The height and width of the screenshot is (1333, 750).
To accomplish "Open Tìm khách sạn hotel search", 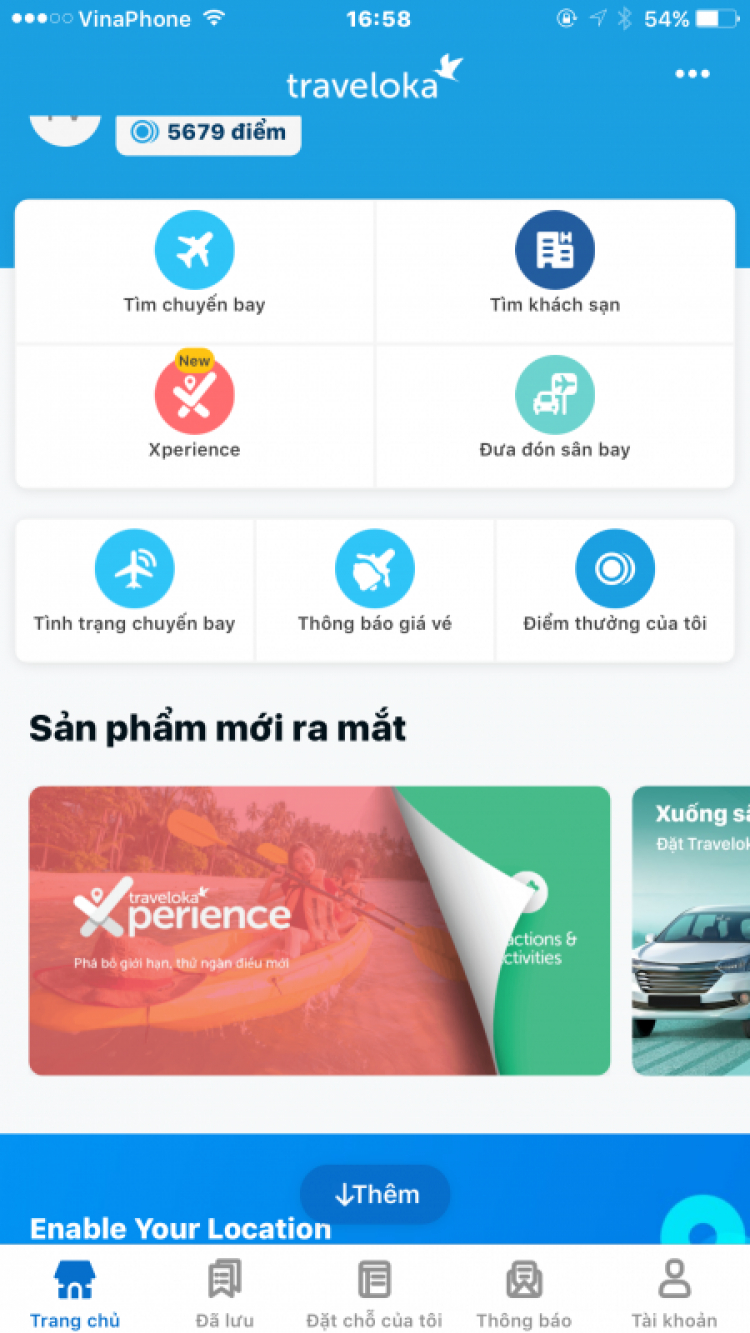I will [x=555, y=268].
